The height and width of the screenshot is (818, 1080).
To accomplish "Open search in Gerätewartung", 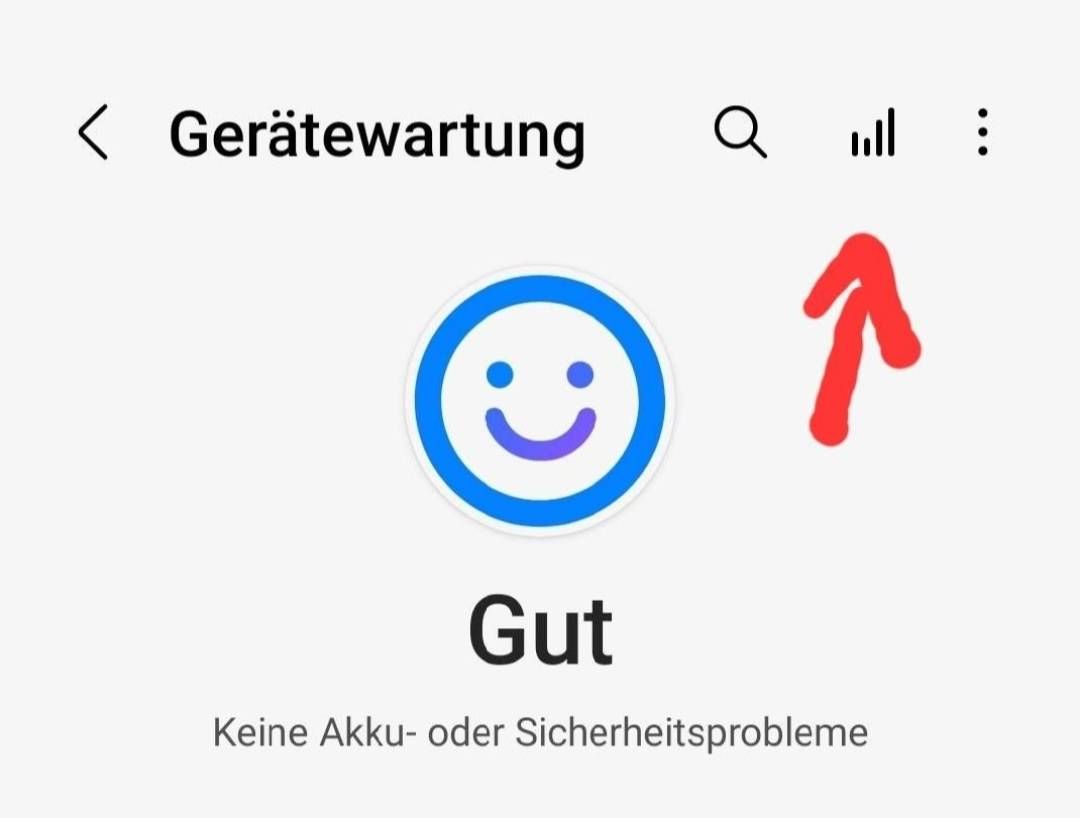I will pyautogui.click(x=740, y=133).
